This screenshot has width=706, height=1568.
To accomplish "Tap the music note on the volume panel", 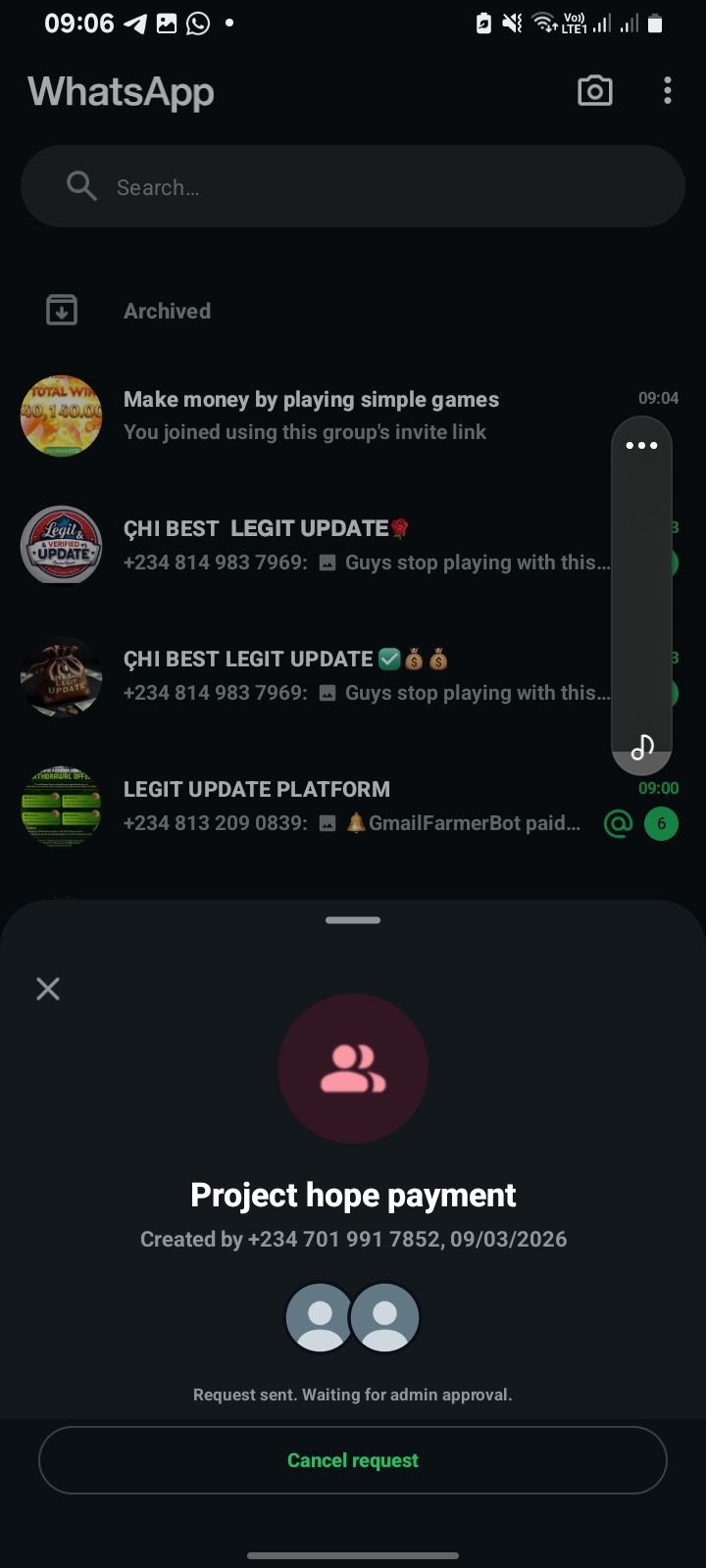I will (642, 748).
